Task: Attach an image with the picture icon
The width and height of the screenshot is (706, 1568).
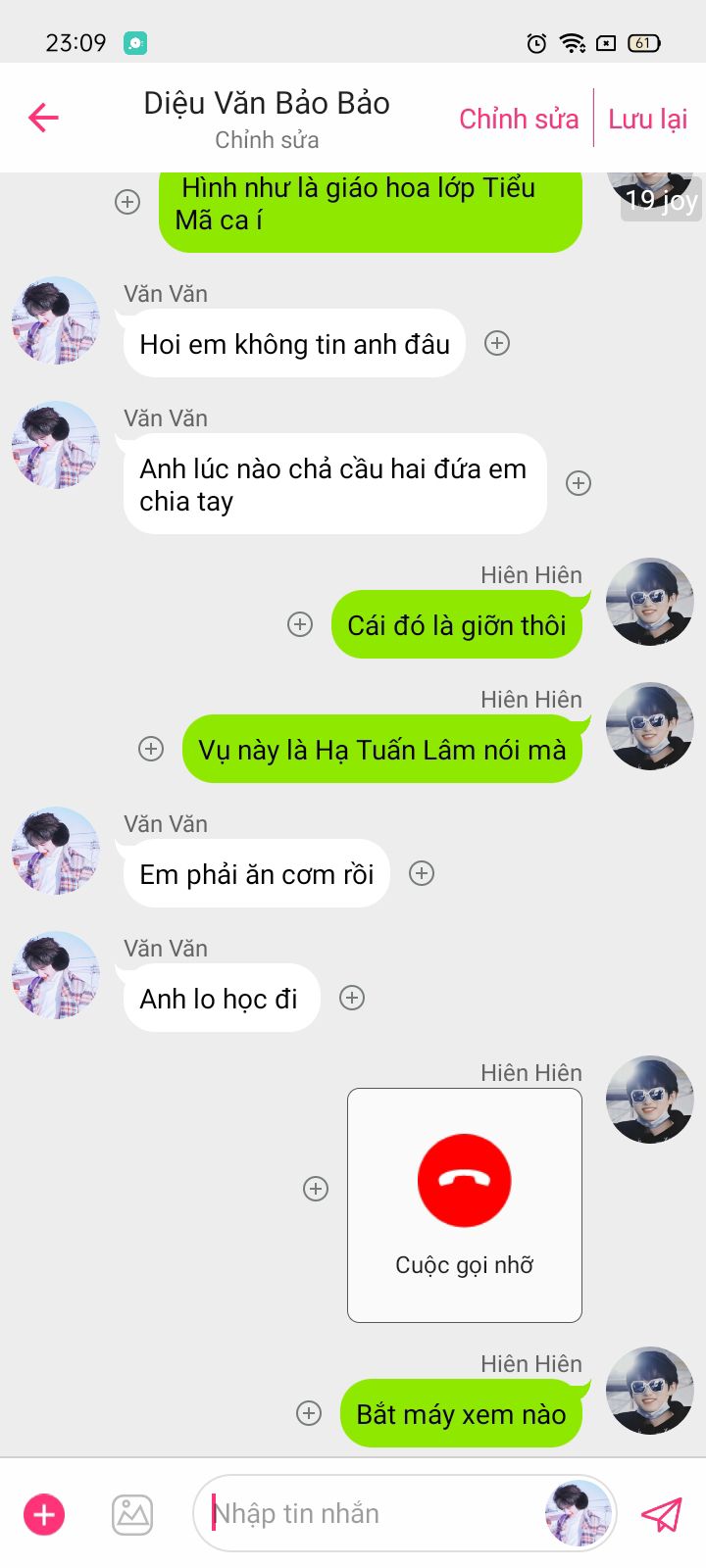Action: click(x=132, y=1514)
